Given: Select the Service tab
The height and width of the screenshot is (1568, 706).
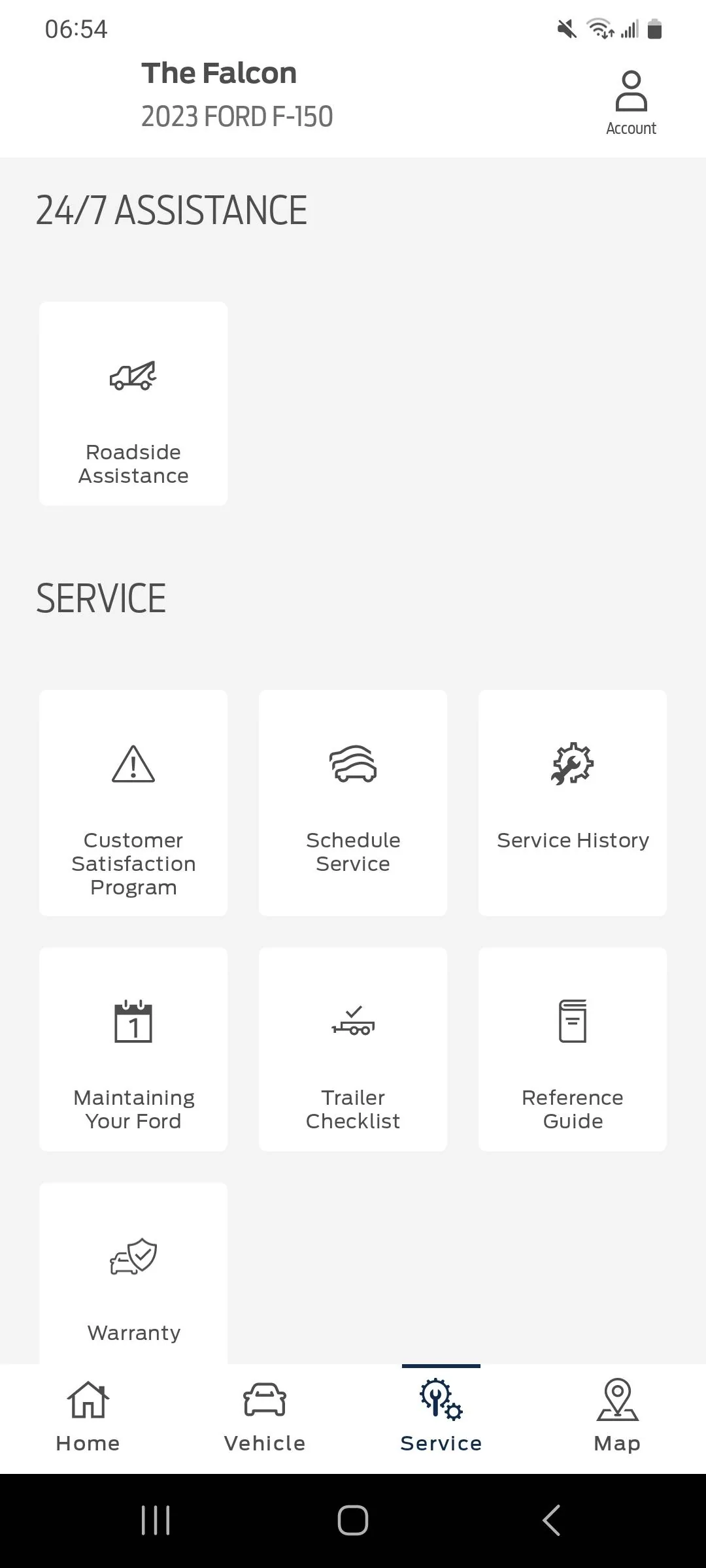Looking at the screenshot, I should [441, 1418].
